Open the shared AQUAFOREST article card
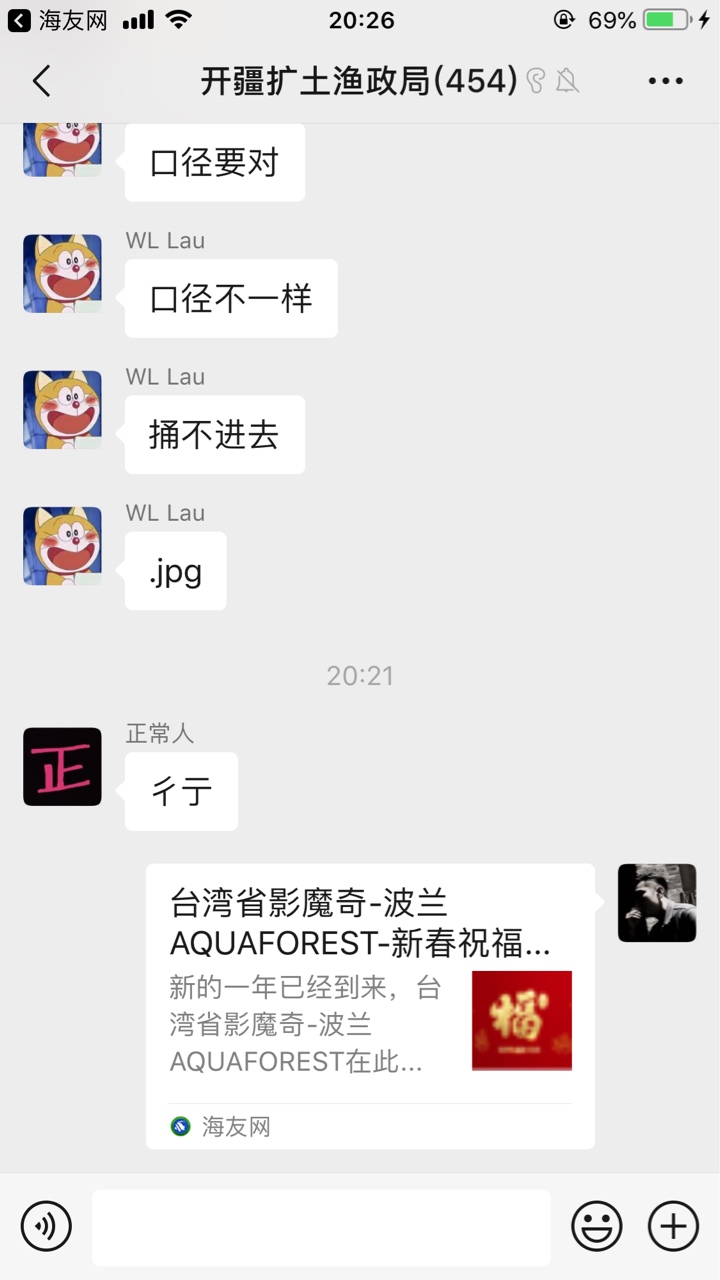 [x=370, y=1005]
